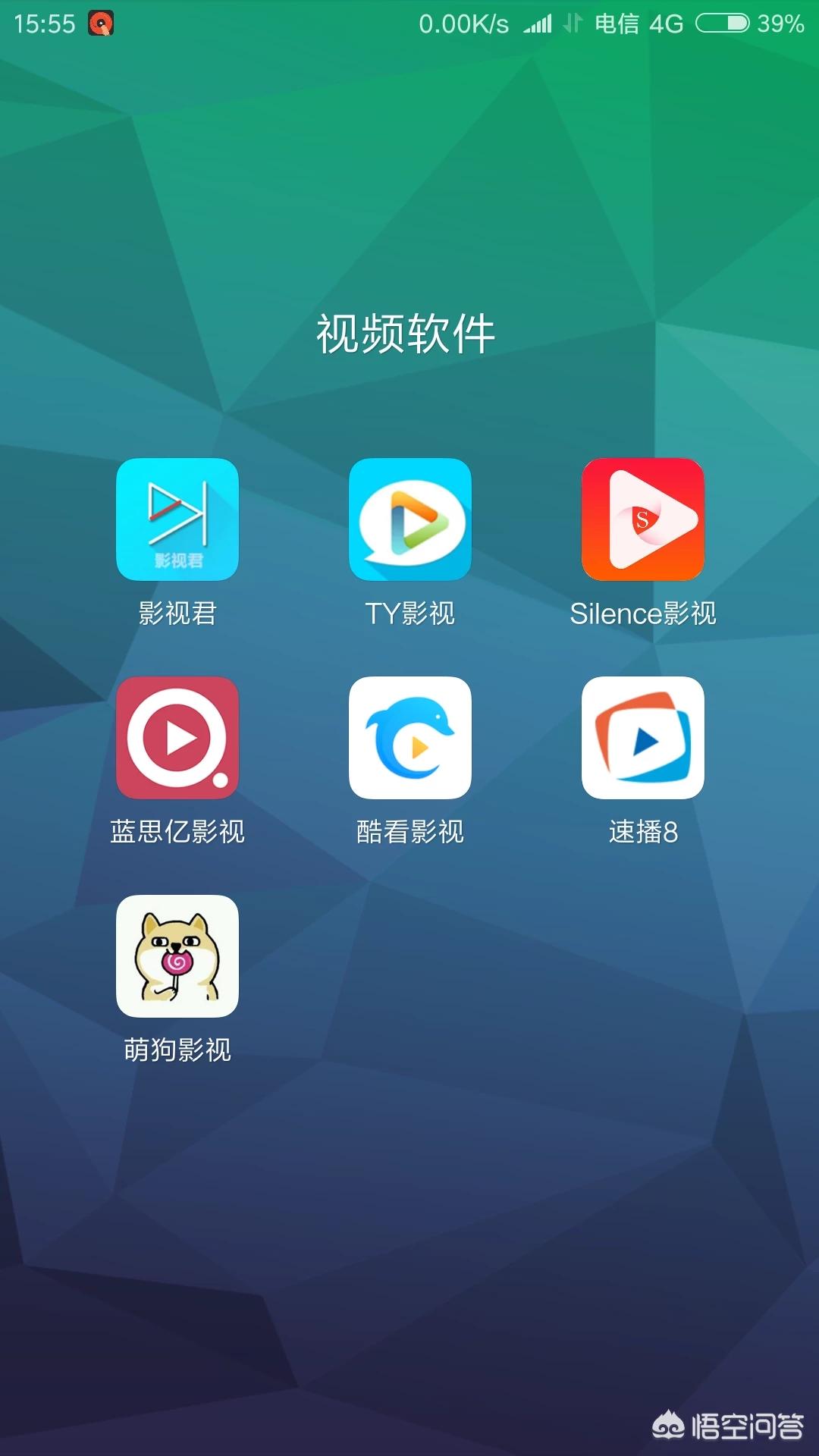The width and height of the screenshot is (819, 1456).
Task: Open the 影视君 app
Action: [177, 519]
